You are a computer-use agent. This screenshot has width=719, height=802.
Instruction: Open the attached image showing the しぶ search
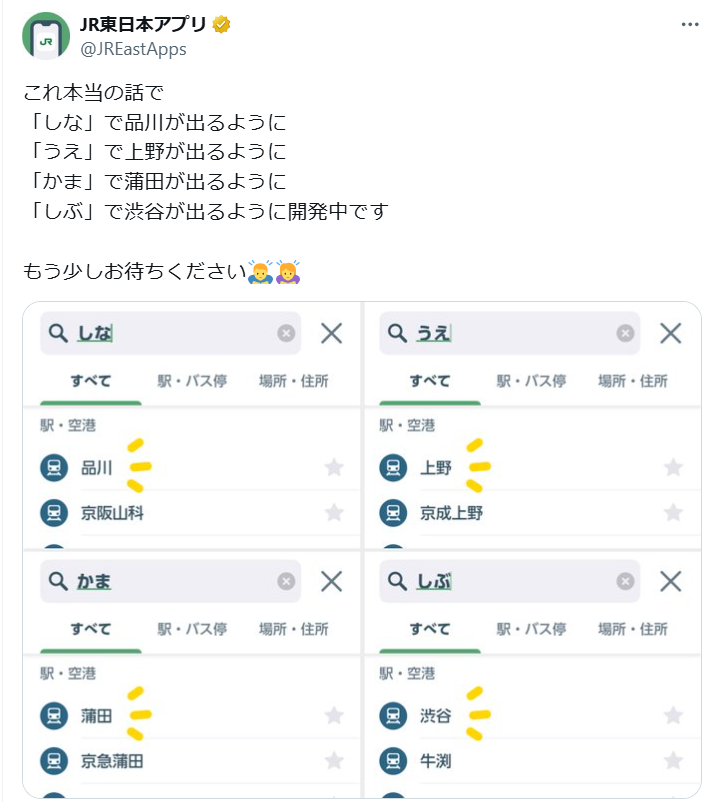[x=532, y=675]
